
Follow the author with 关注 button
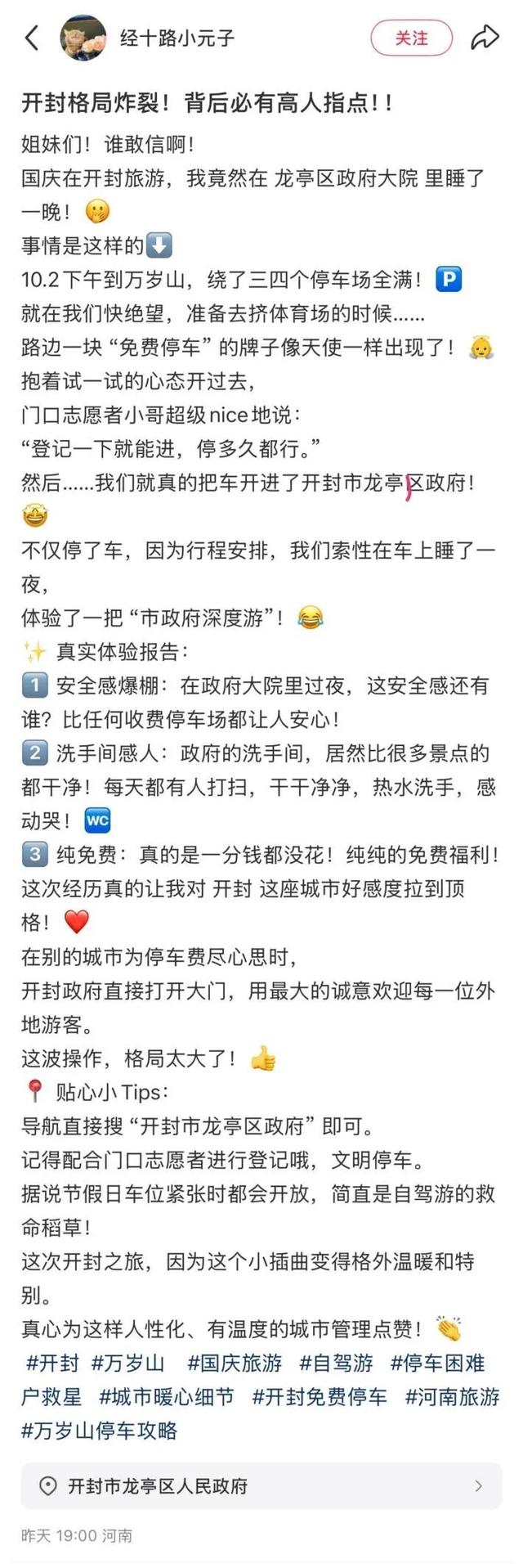411,38
